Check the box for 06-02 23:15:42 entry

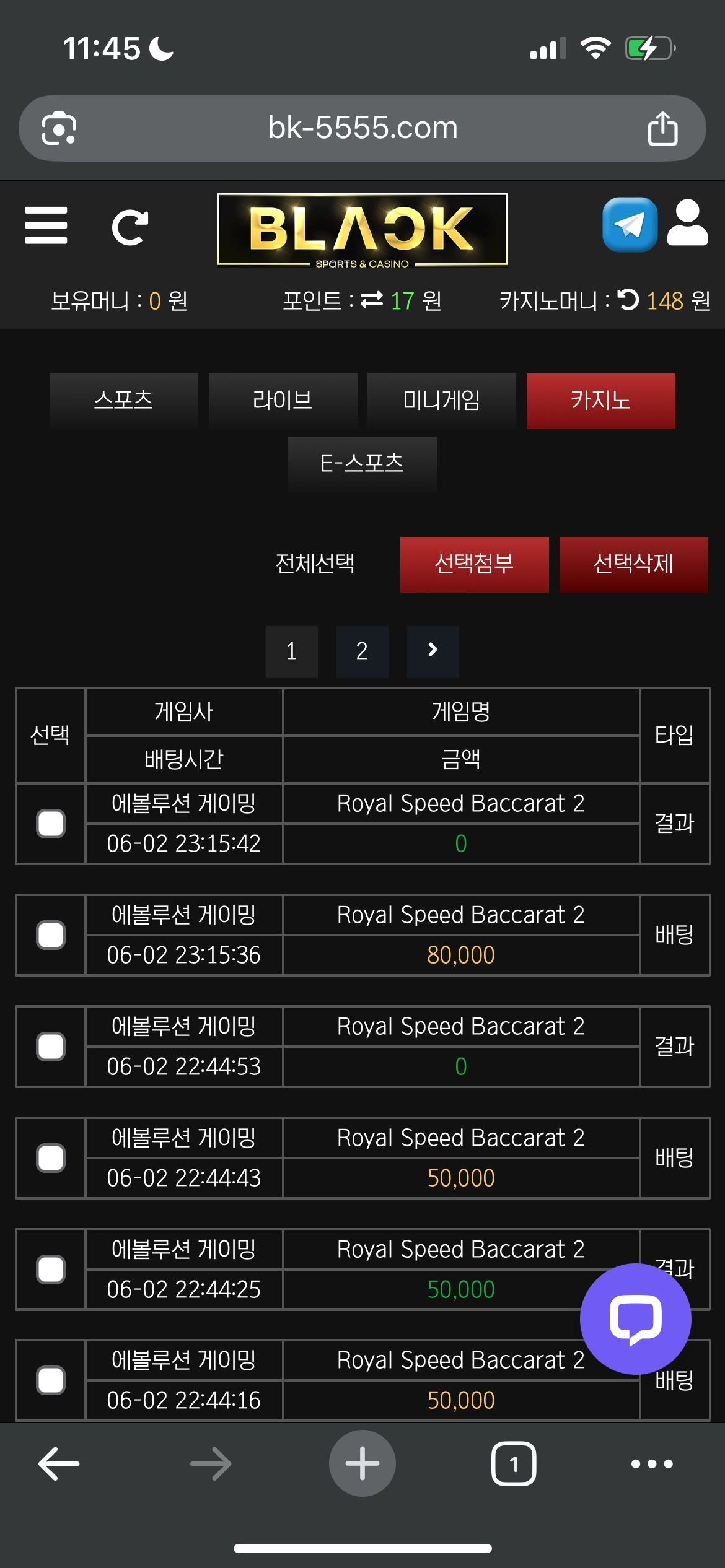click(51, 824)
